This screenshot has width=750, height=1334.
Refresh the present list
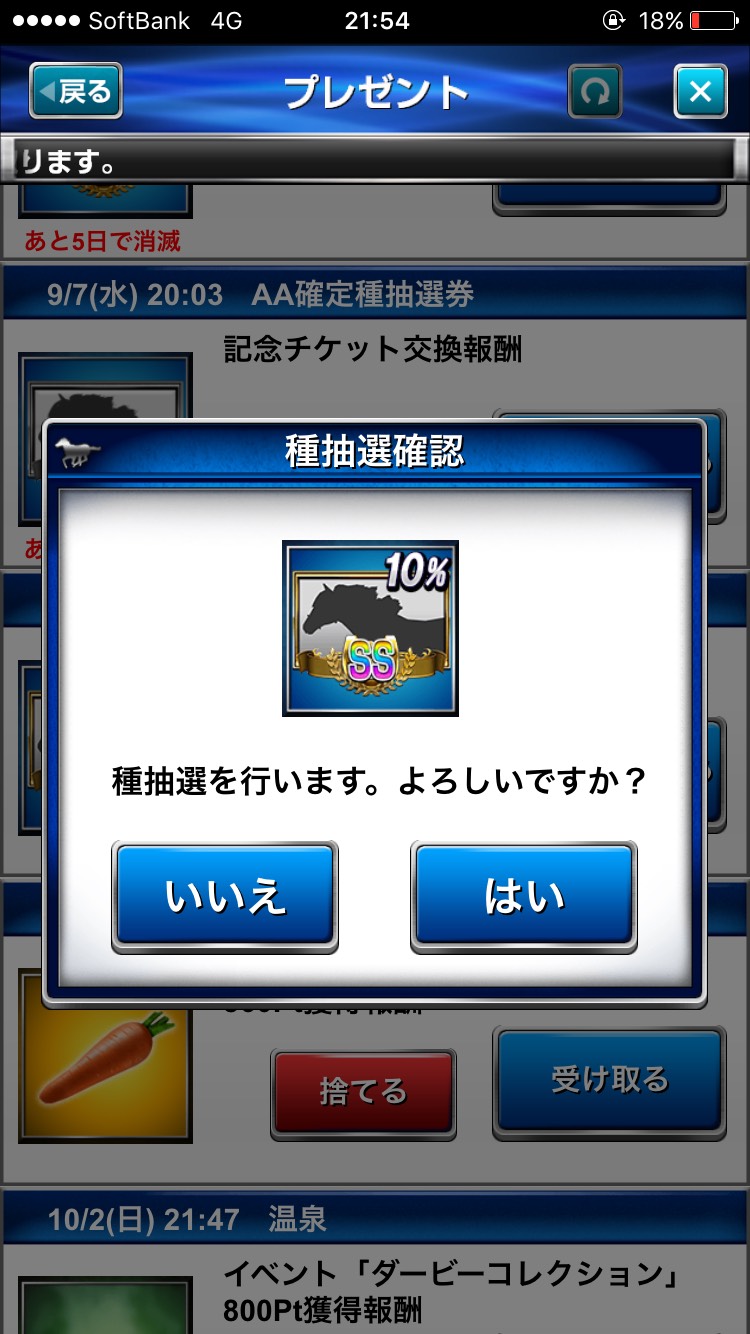tap(595, 92)
